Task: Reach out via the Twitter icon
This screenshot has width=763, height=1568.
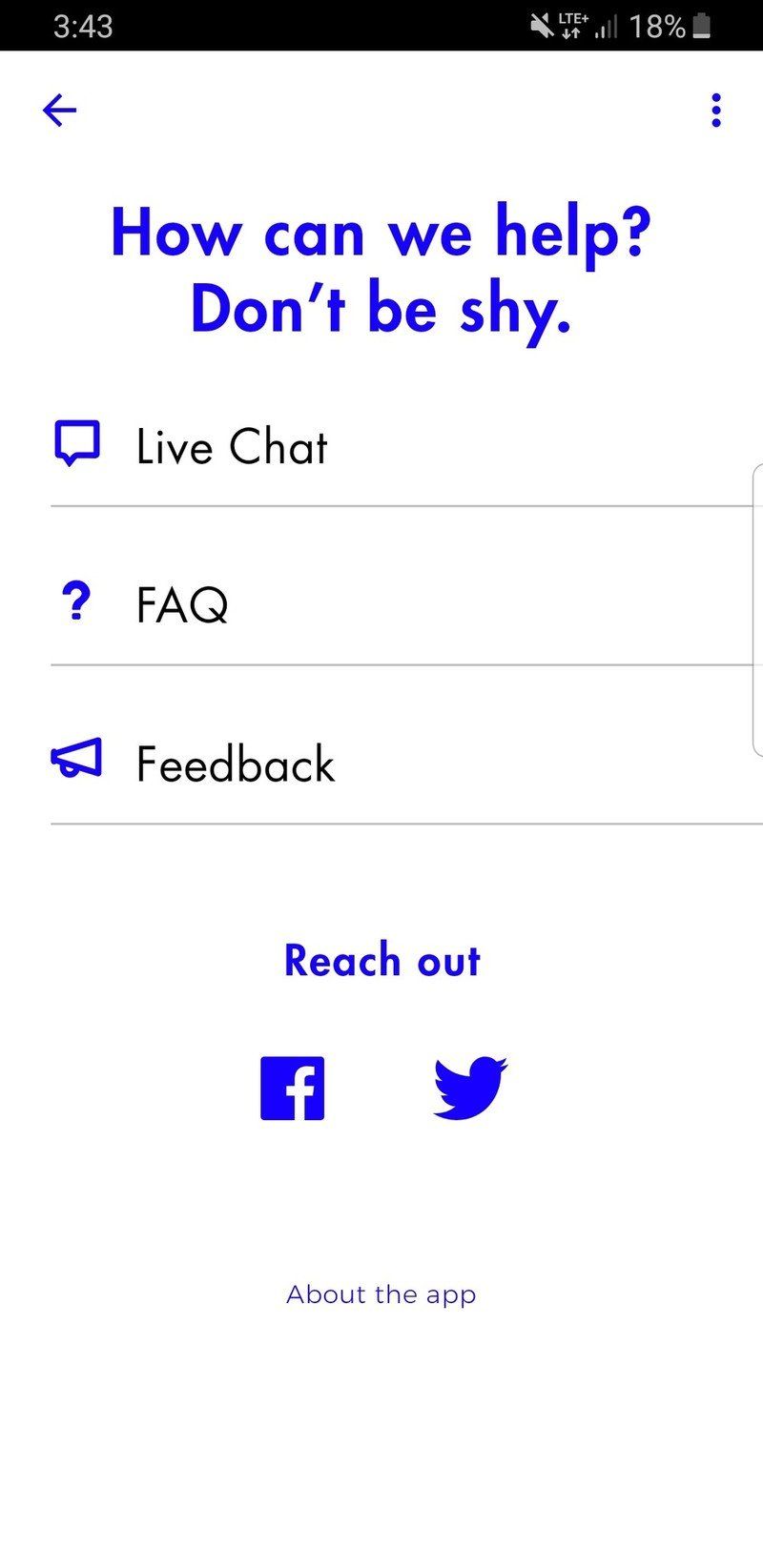Action: pyautogui.click(x=470, y=1088)
